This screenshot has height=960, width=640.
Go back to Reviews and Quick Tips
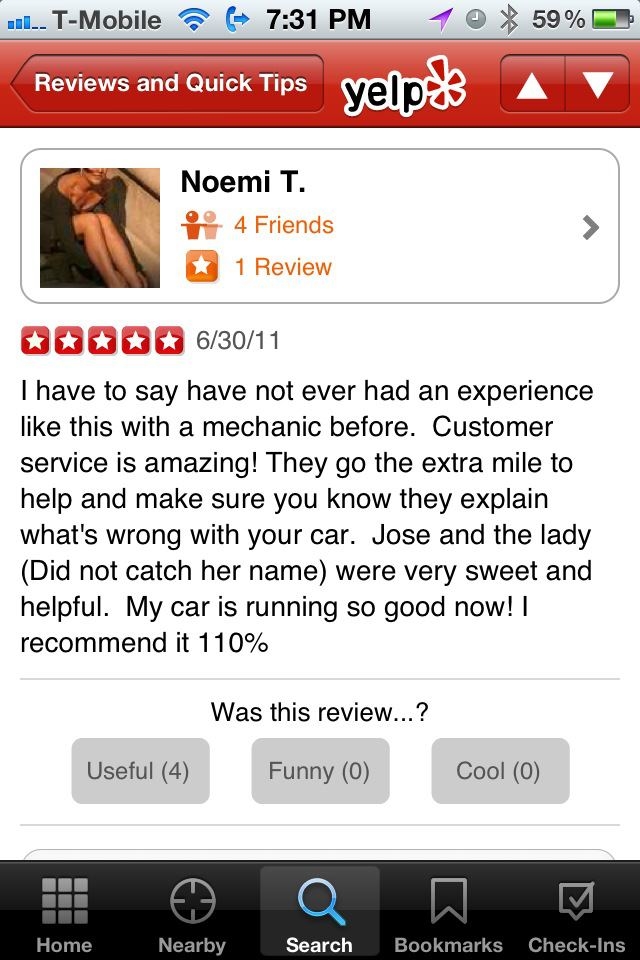click(x=168, y=84)
